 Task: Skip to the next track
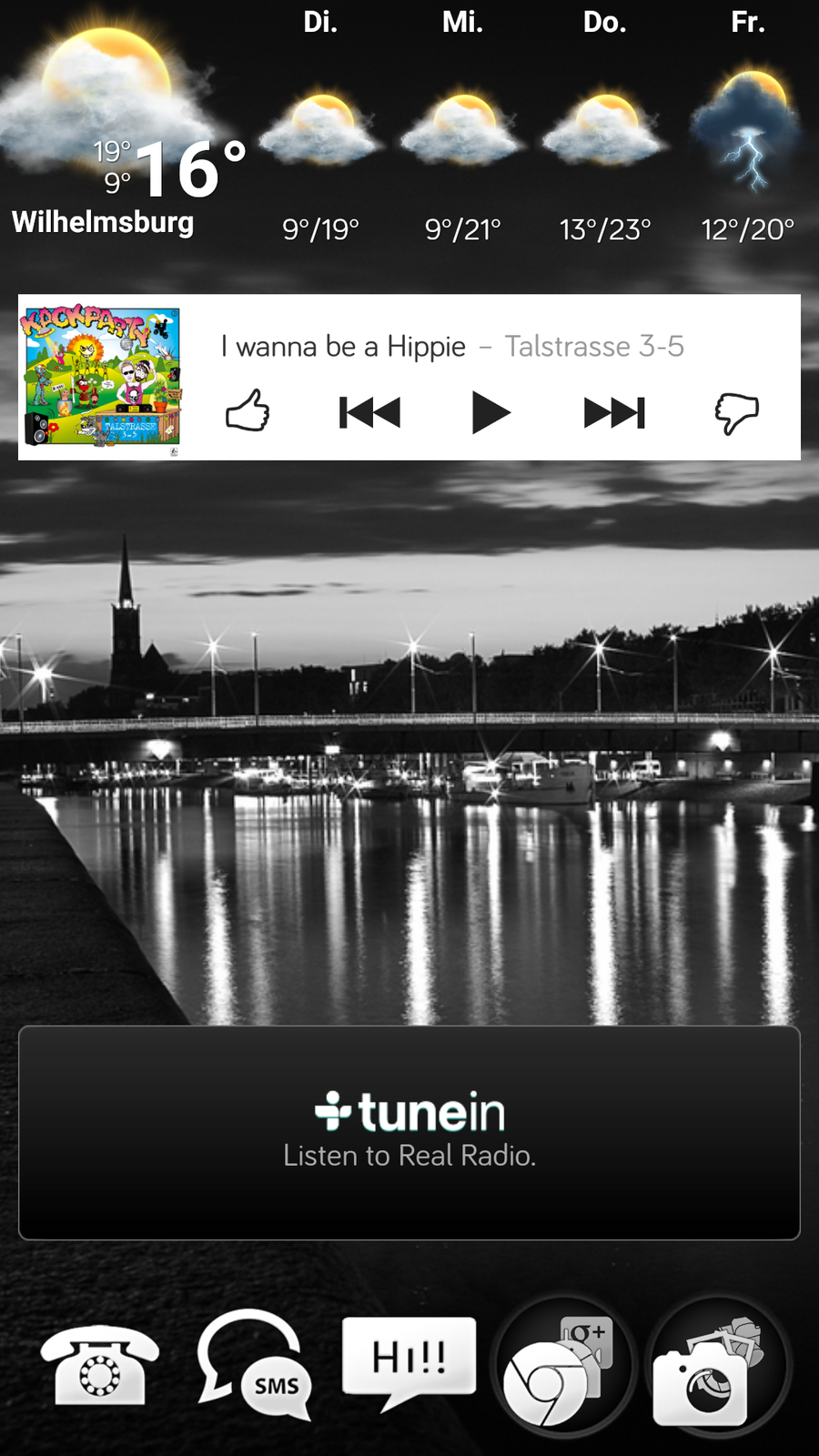click(614, 412)
